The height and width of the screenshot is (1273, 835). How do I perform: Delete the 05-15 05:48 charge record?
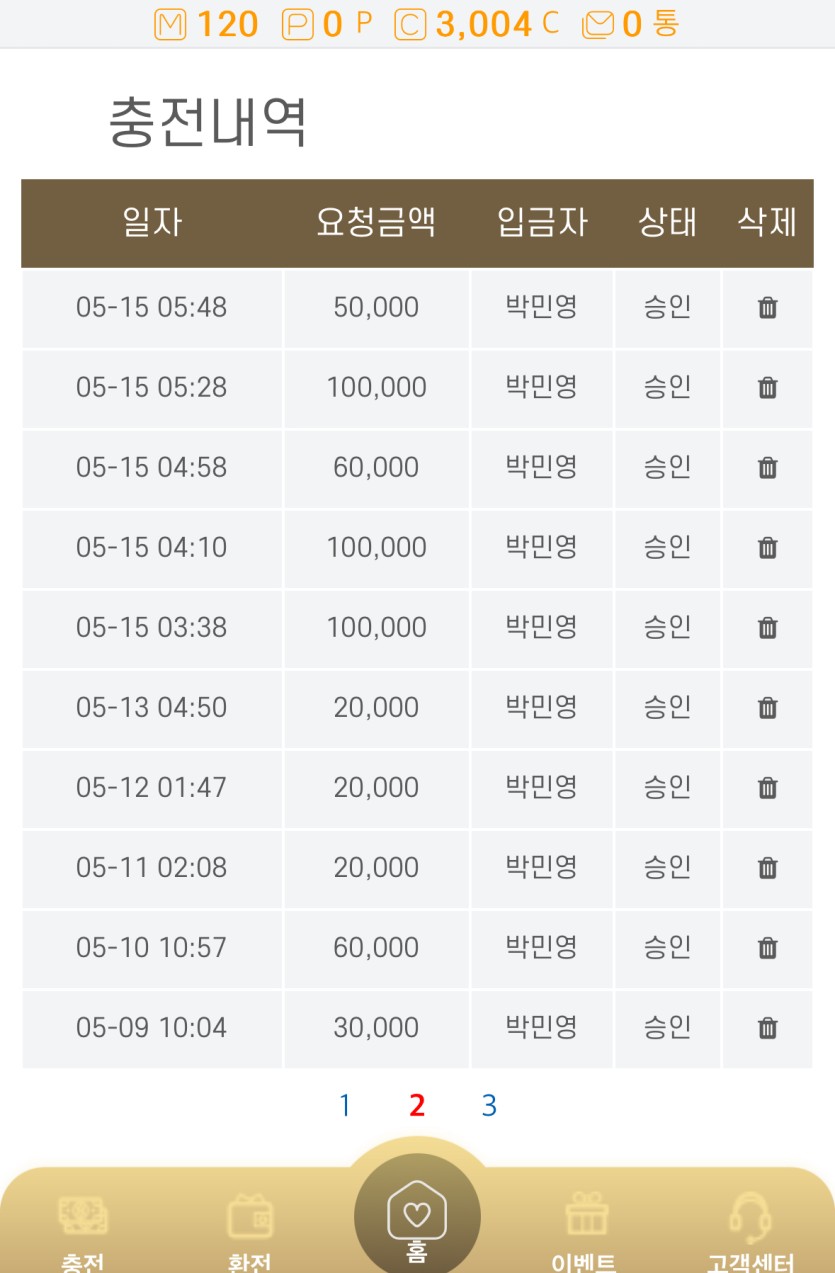tap(767, 308)
